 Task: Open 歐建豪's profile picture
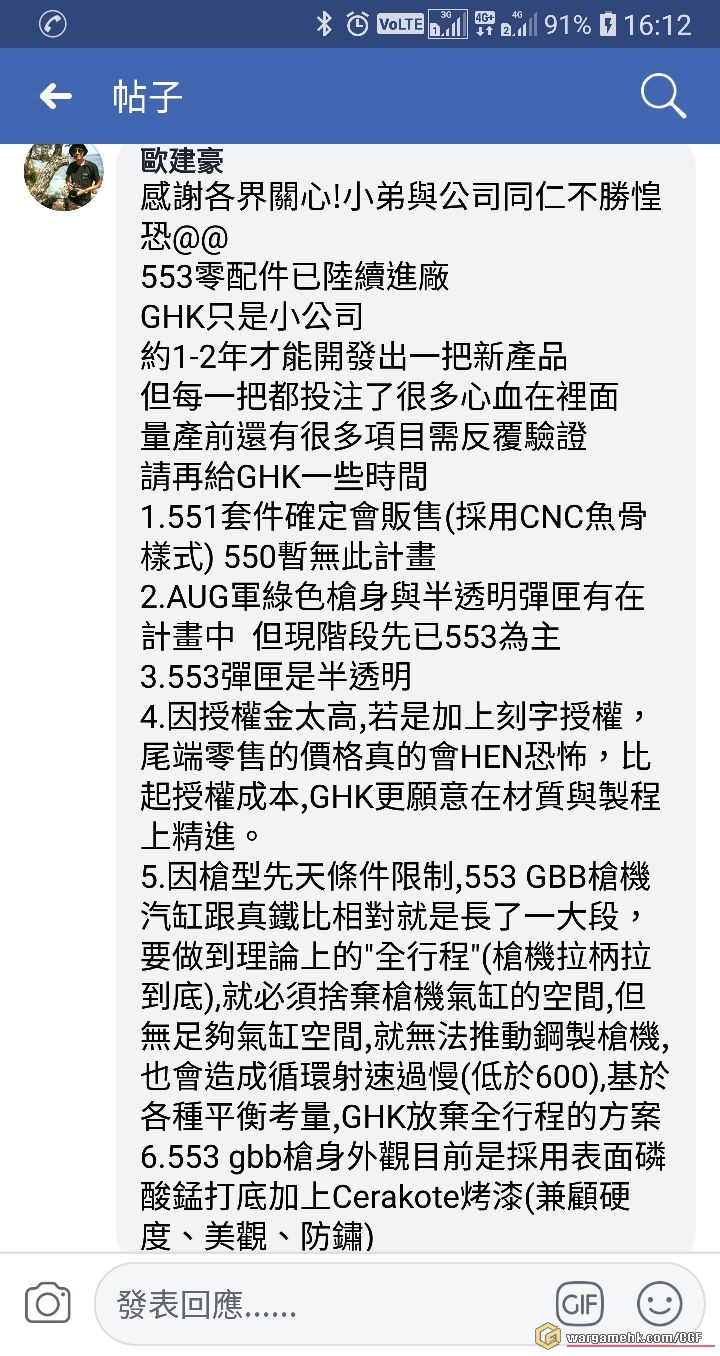(x=64, y=176)
